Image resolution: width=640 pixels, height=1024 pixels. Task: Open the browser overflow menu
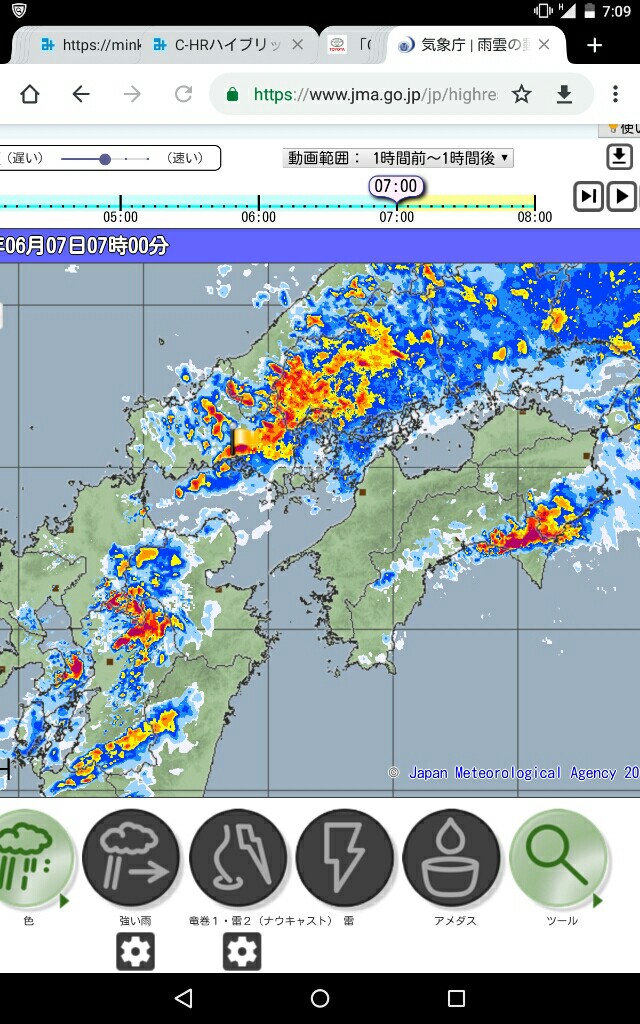(x=613, y=94)
